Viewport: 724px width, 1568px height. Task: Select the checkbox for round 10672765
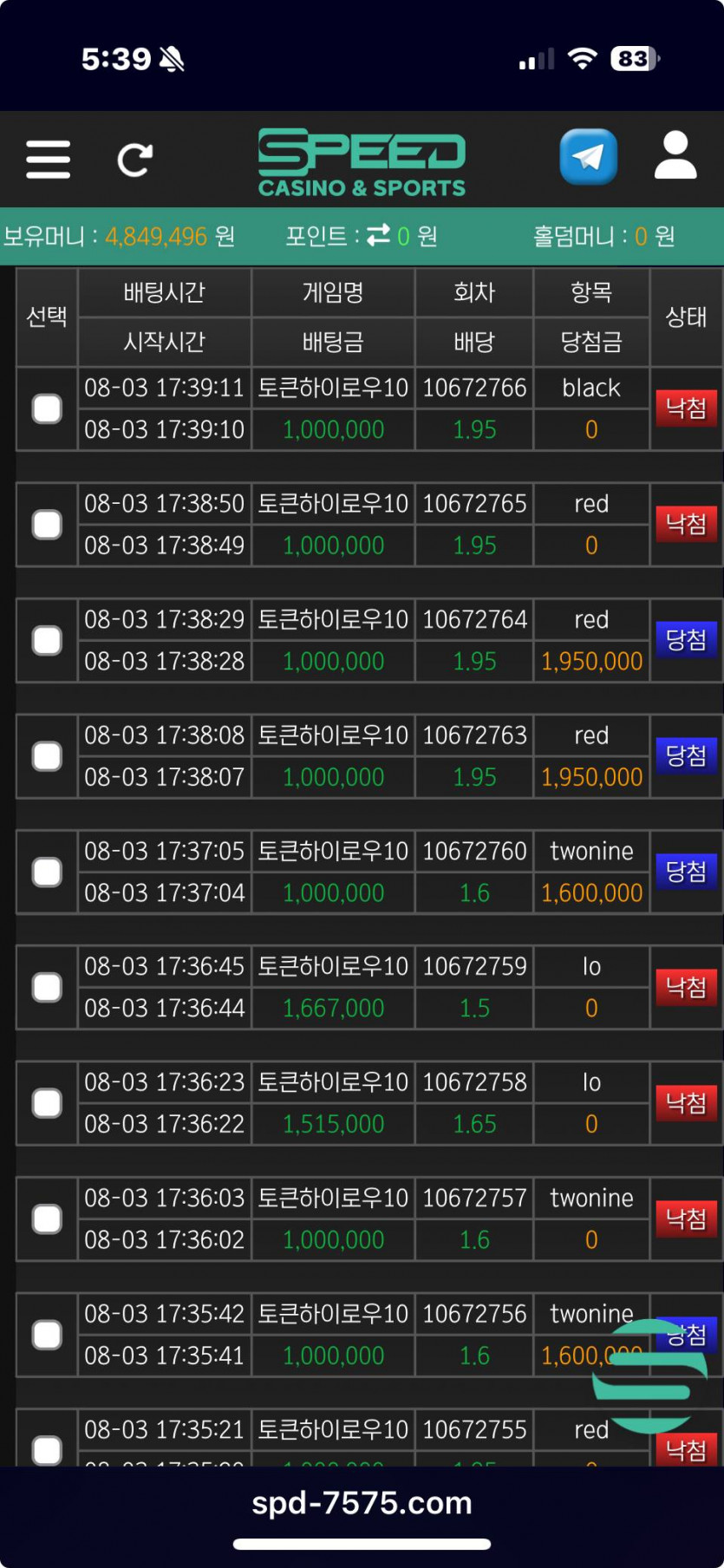[47, 525]
